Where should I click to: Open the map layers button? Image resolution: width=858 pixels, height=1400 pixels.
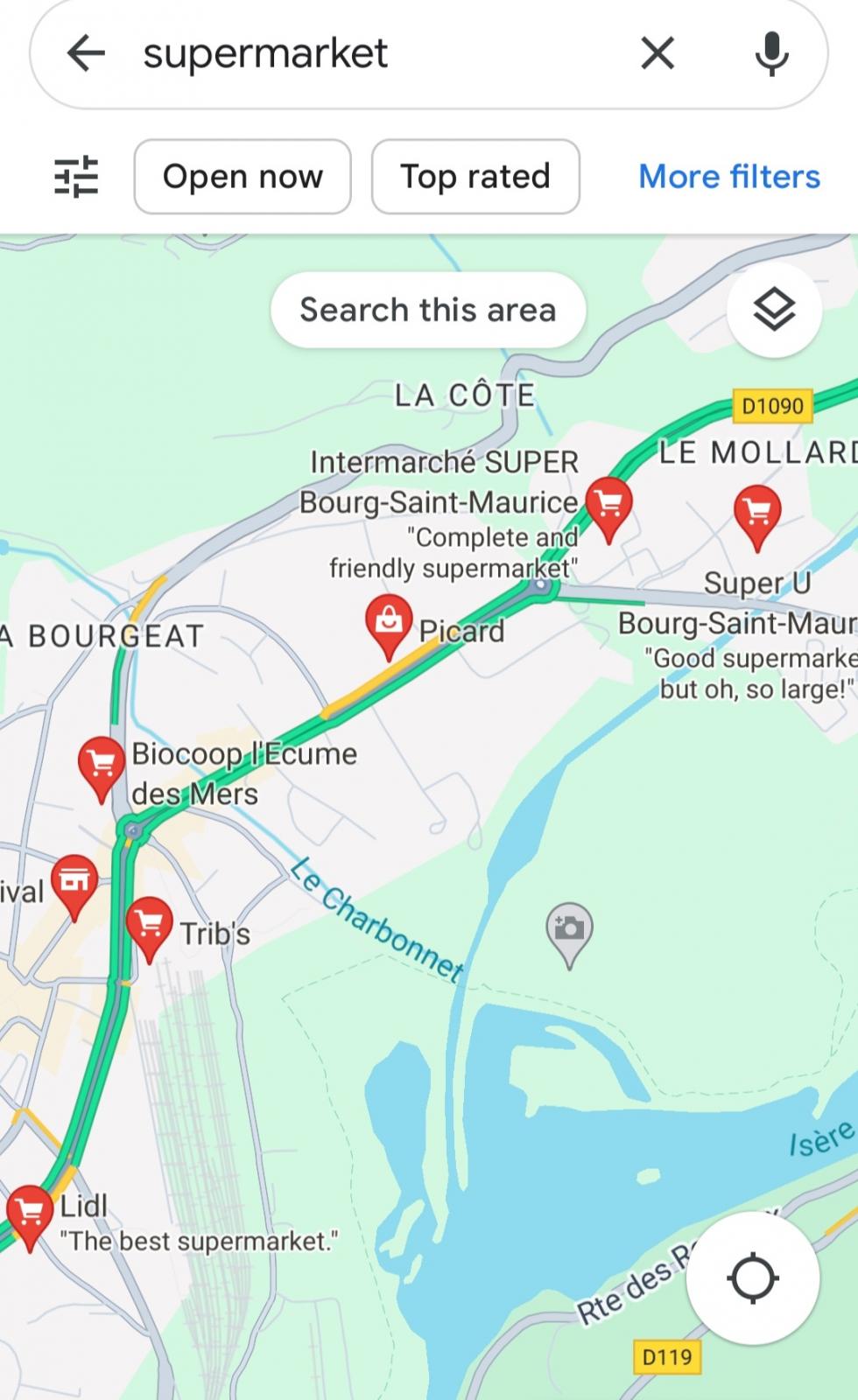pos(774,310)
